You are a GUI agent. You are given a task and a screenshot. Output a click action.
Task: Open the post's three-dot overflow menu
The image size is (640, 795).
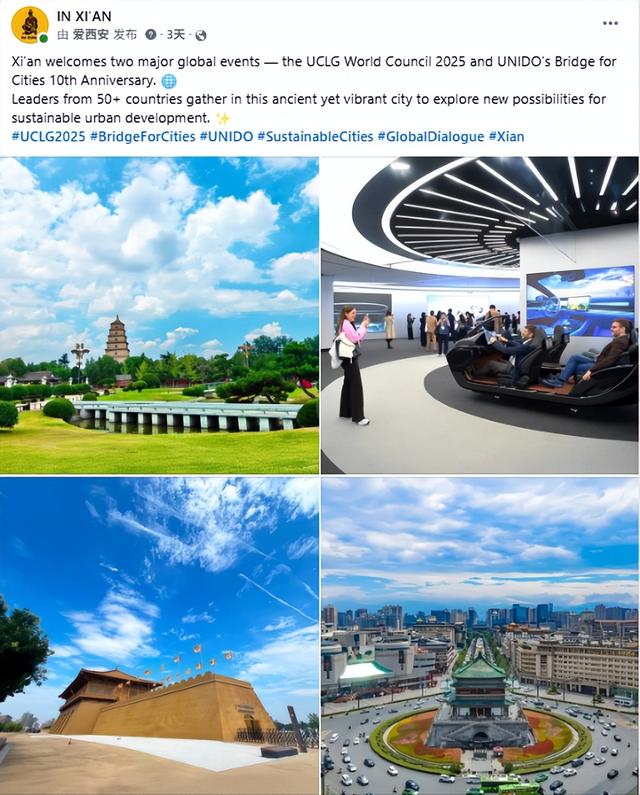click(x=610, y=22)
